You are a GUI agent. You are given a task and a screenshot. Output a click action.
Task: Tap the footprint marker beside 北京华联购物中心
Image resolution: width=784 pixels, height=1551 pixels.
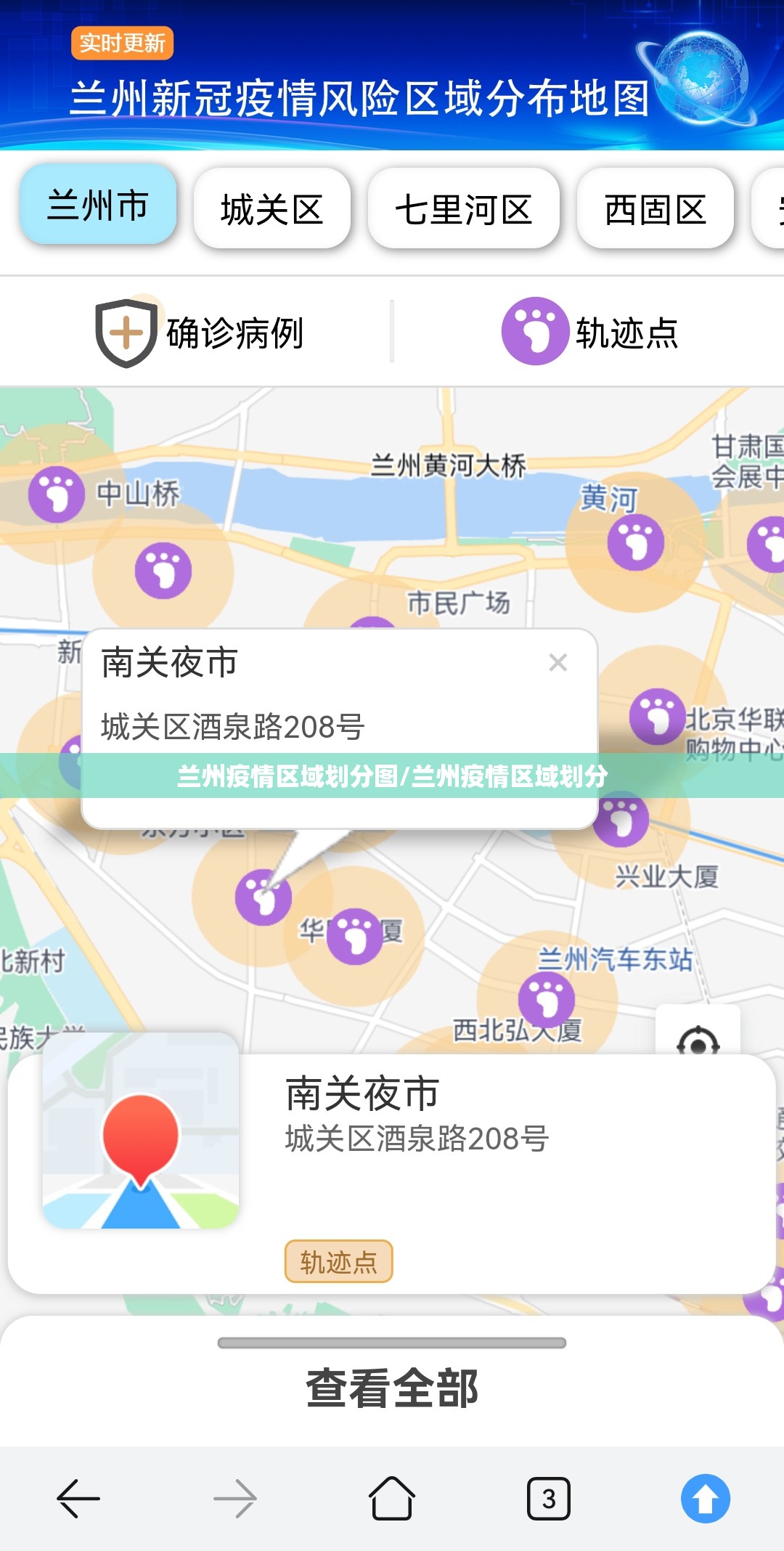(x=657, y=716)
